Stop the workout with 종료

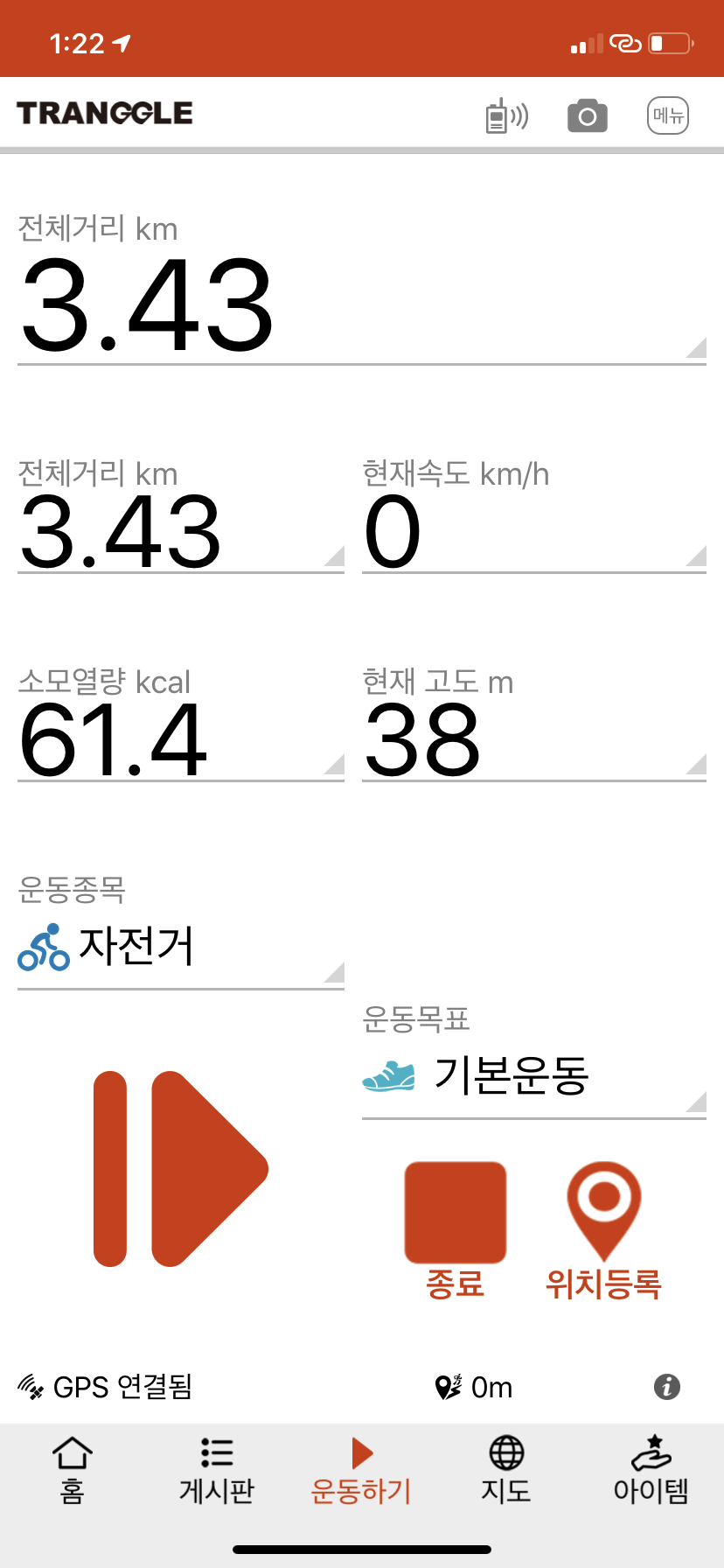point(456,1230)
